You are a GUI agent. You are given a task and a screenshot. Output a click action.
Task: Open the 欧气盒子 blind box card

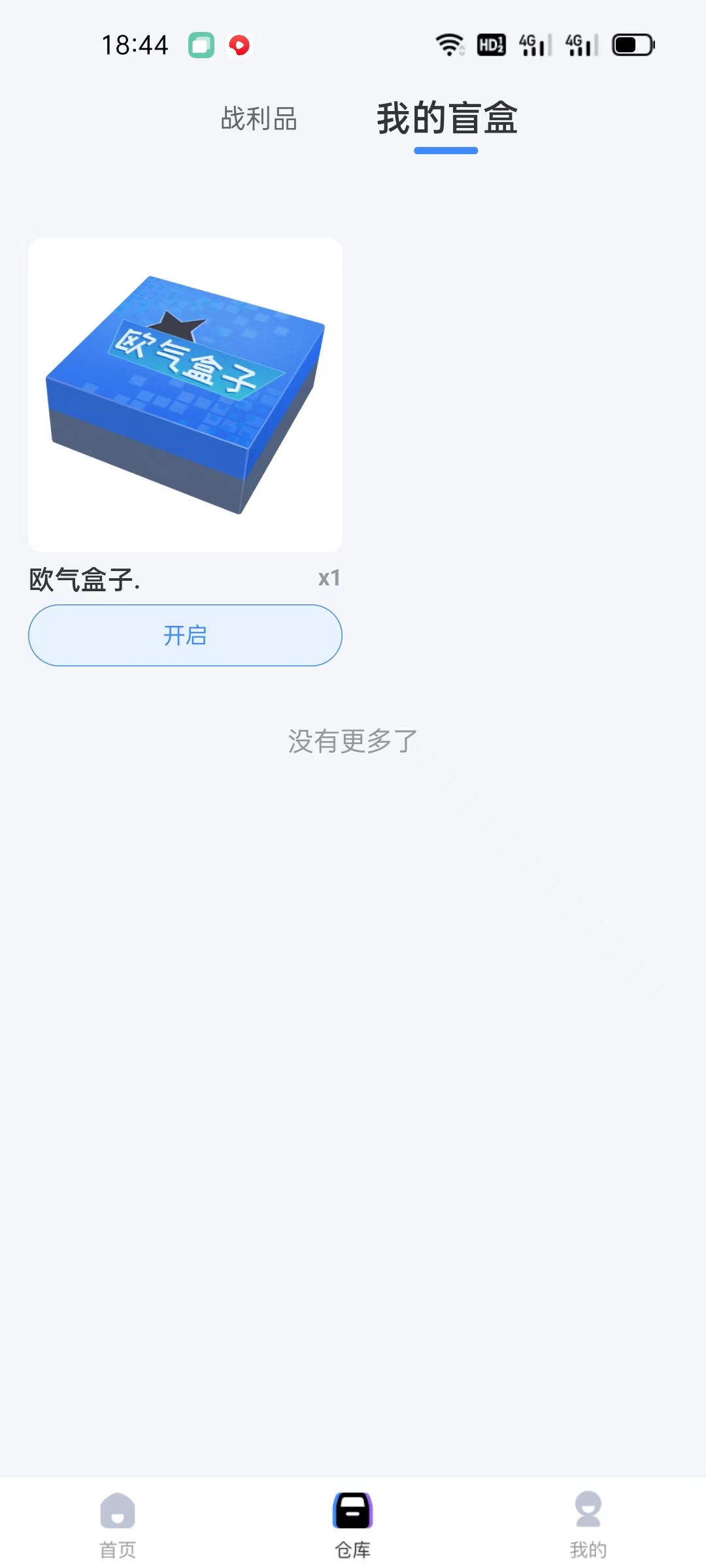coord(185,395)
